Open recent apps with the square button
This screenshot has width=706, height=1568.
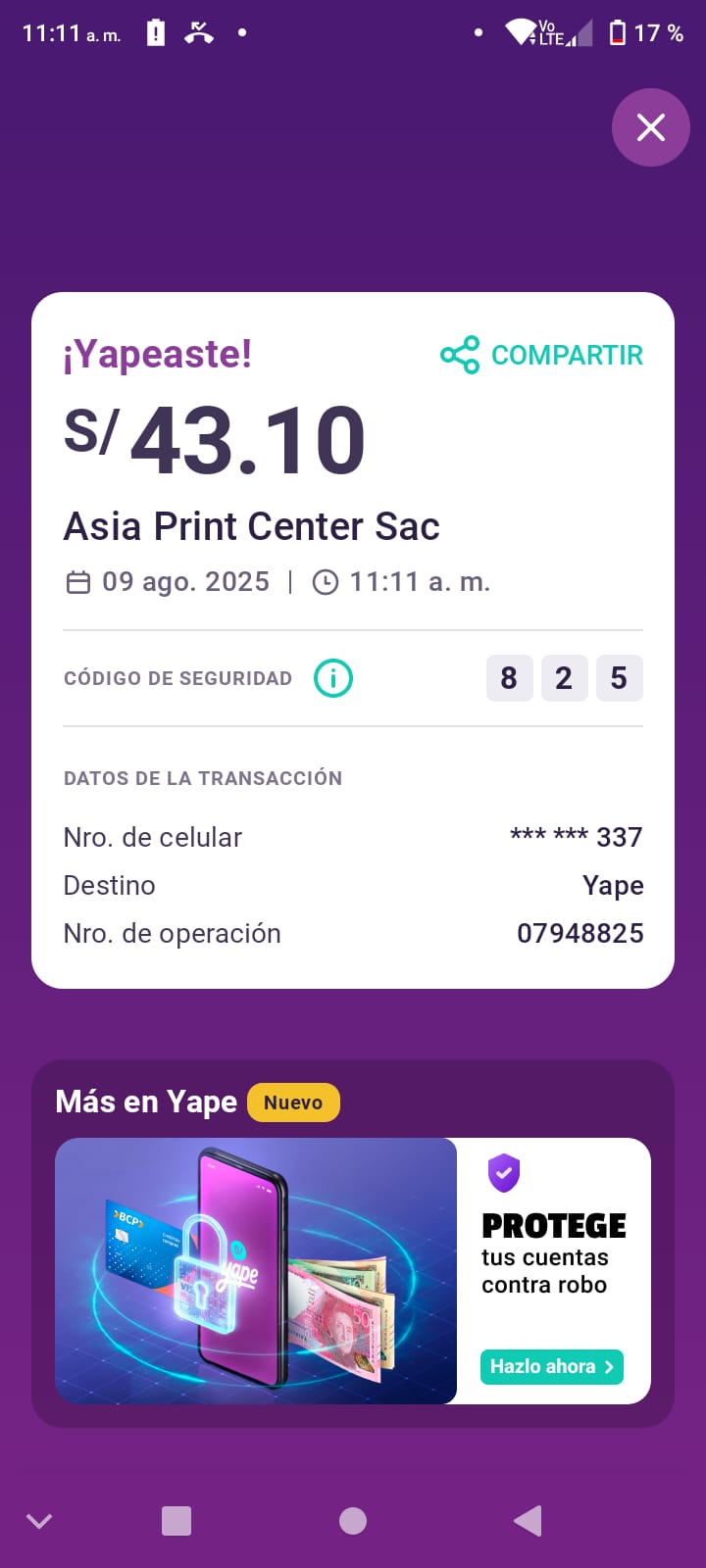tap(176, 1521)
